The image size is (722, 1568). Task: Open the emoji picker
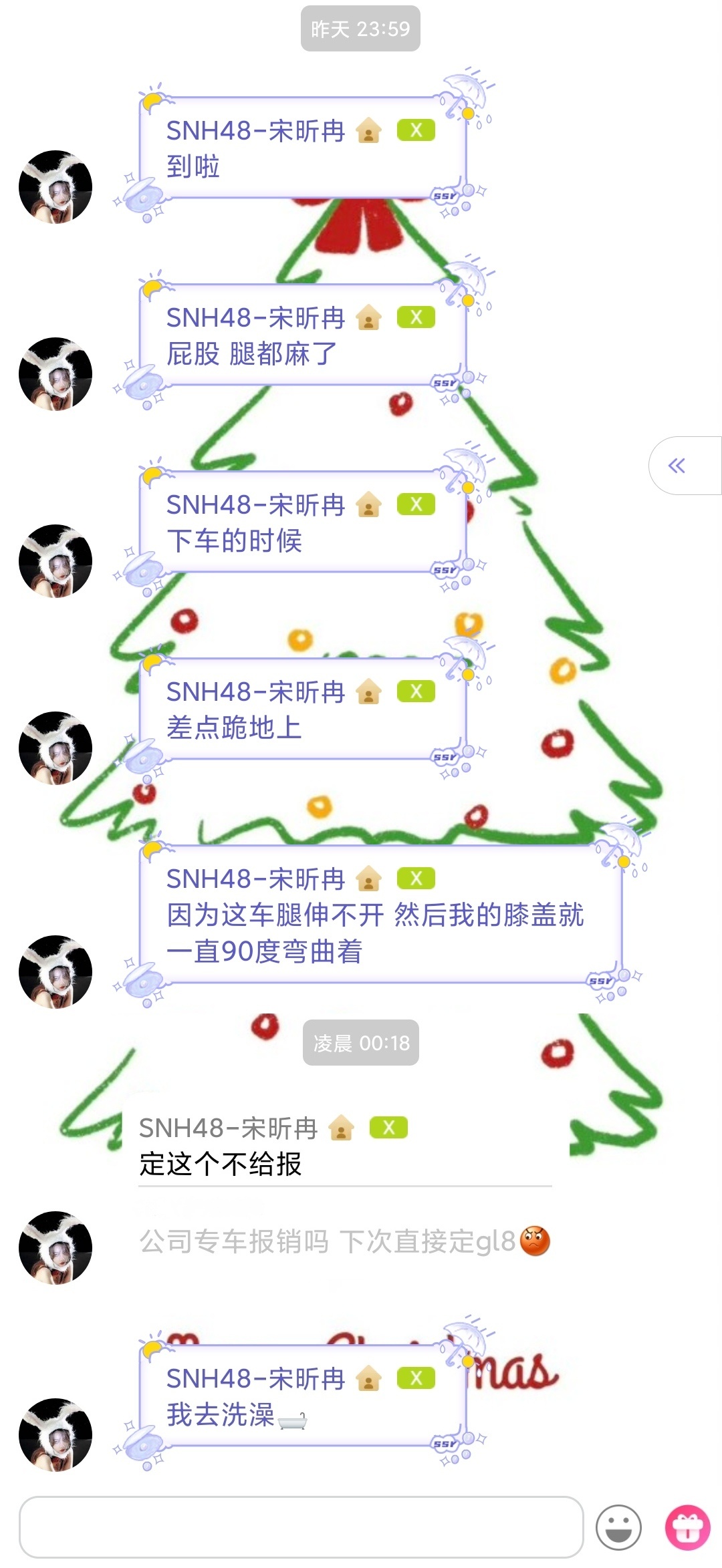[x=618, y=1527]
